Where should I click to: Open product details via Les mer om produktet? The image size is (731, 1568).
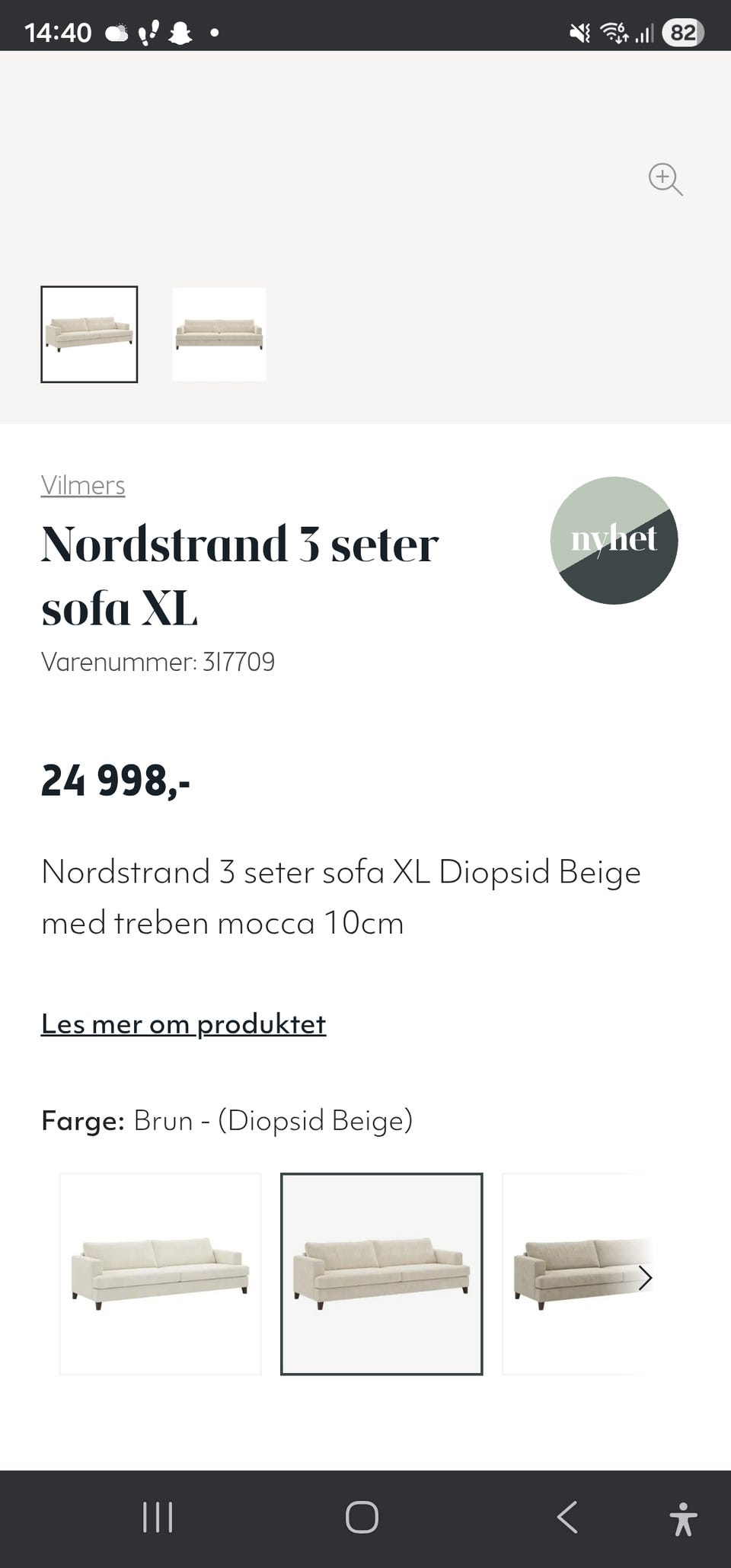tap(184, 1024)
